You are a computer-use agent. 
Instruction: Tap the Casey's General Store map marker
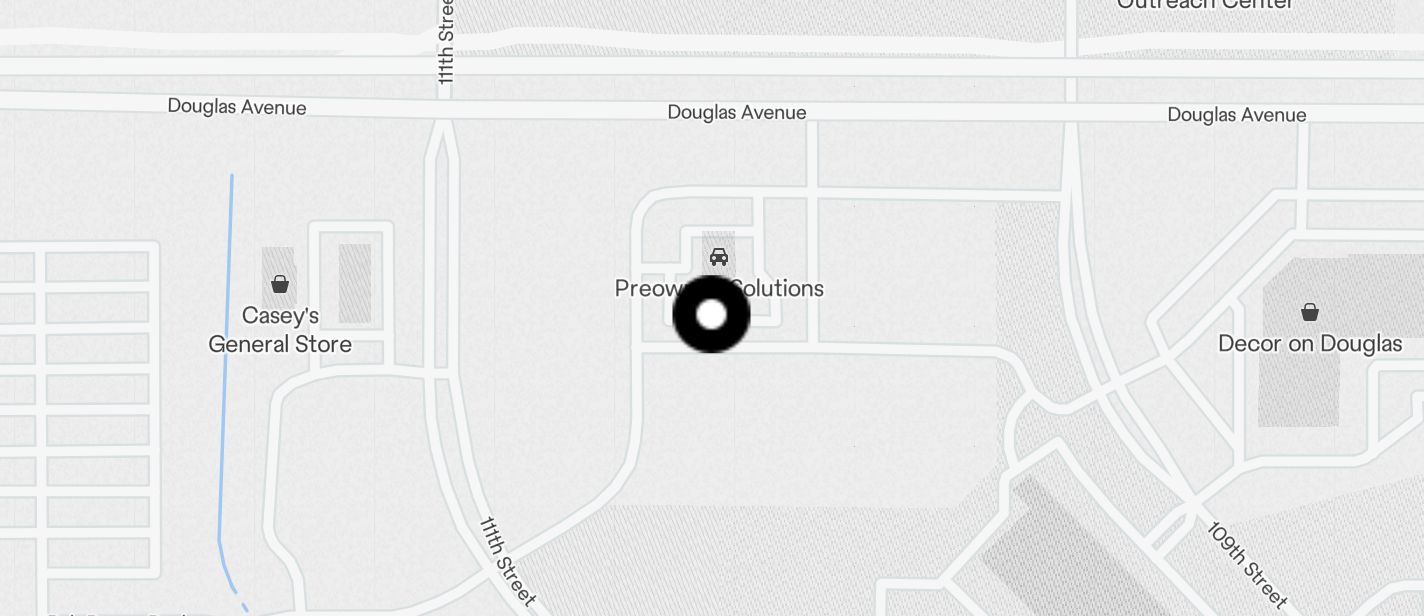(x=280, y=285)
